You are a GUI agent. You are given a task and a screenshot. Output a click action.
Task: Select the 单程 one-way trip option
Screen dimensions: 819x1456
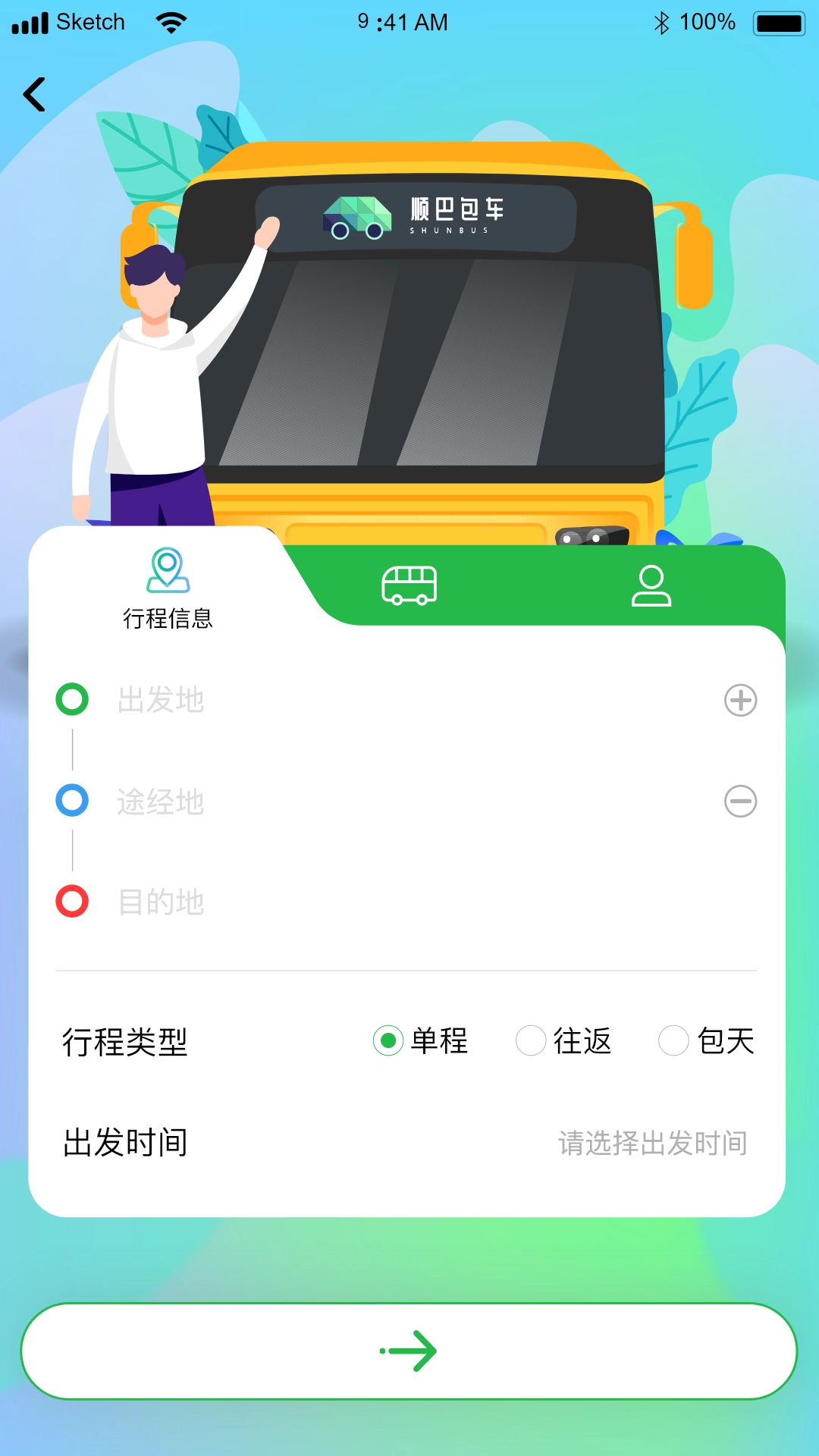tap(388, 1041)
